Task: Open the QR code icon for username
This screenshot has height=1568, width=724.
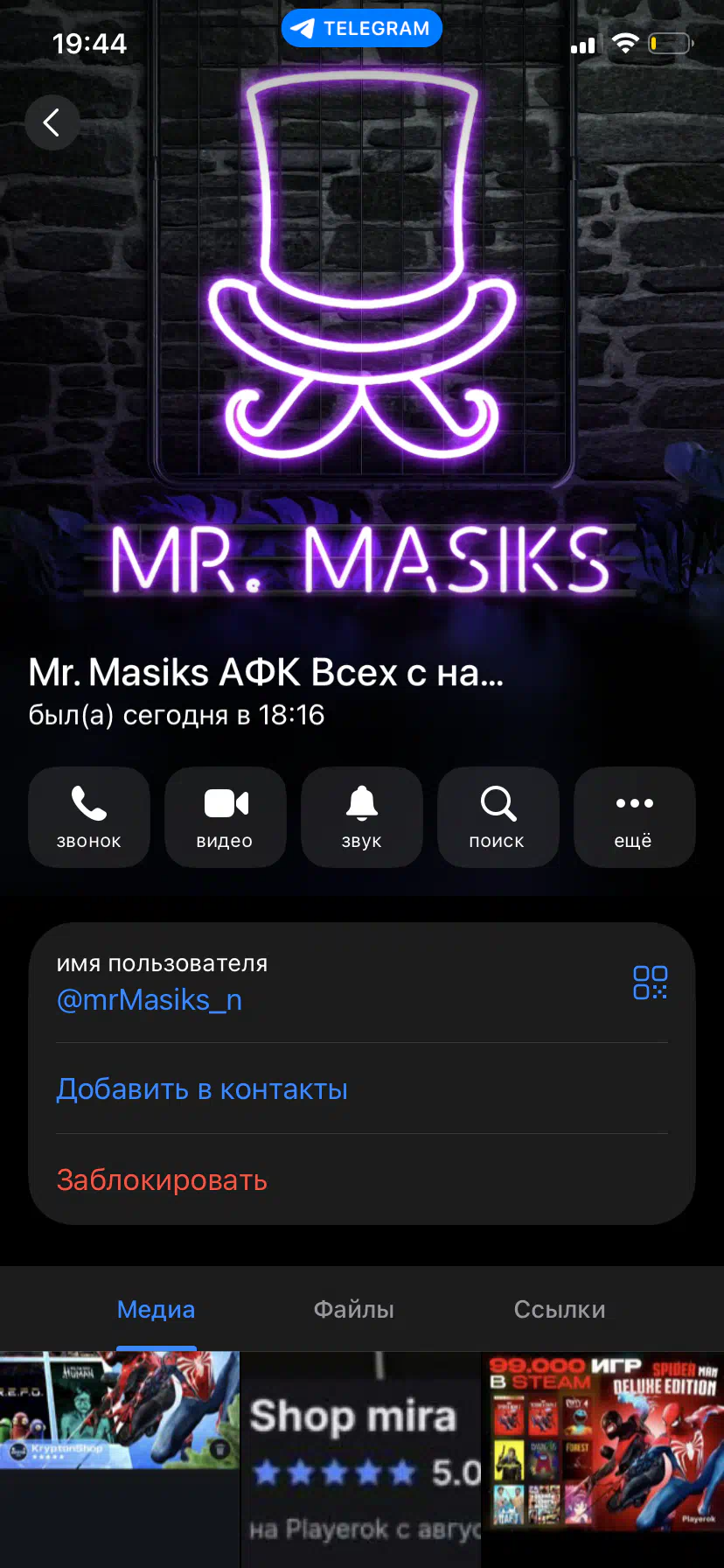Action: 650,983
